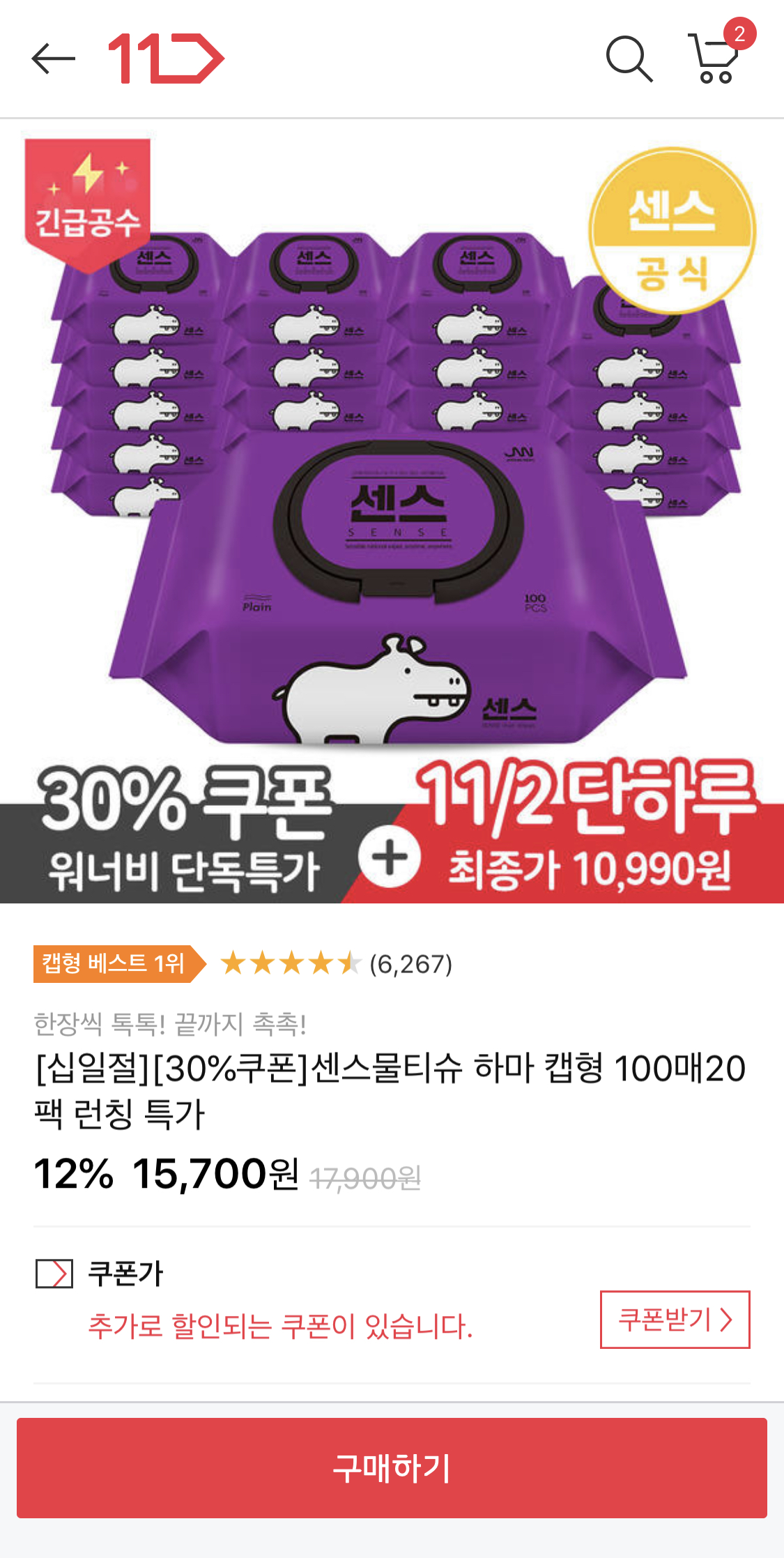Screen dimensions: 784x1558
Task: Tap the 구매하기 purchase button
Action: click(392, 1467)
